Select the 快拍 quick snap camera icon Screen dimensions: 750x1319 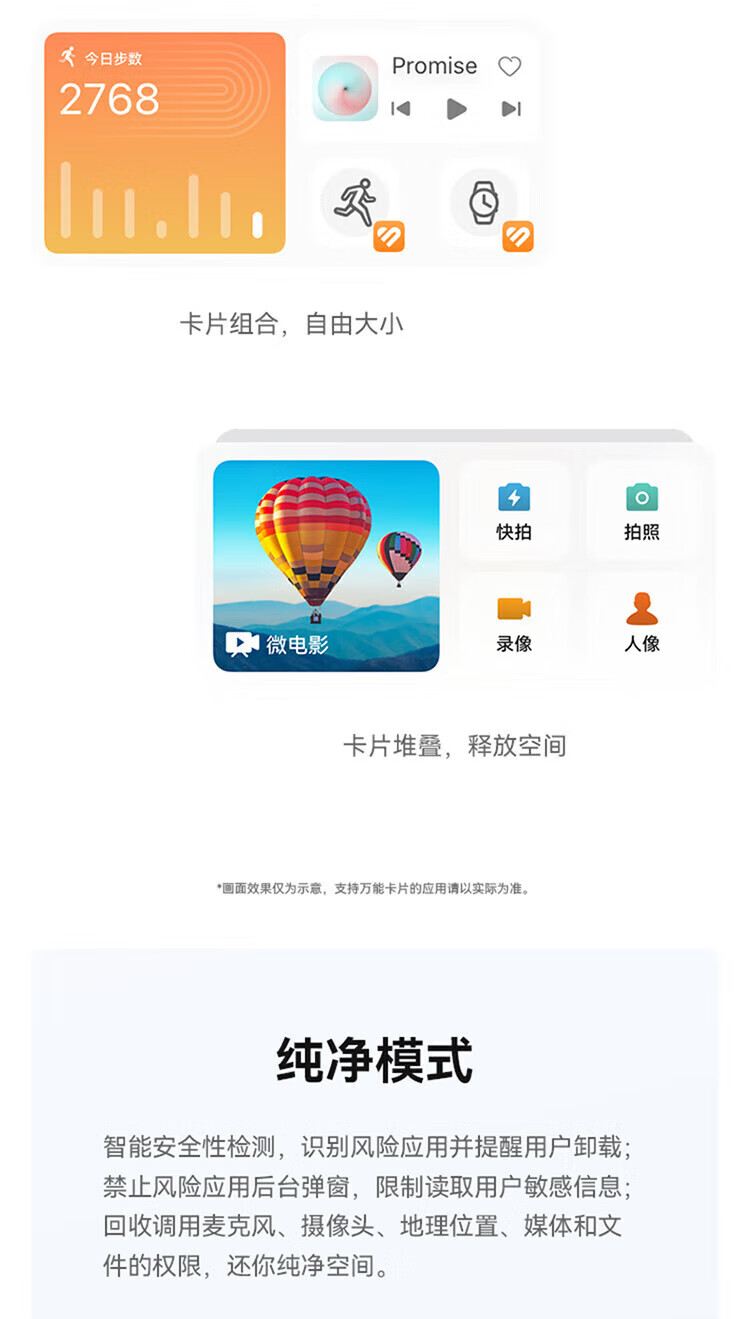tap(513, 498)
